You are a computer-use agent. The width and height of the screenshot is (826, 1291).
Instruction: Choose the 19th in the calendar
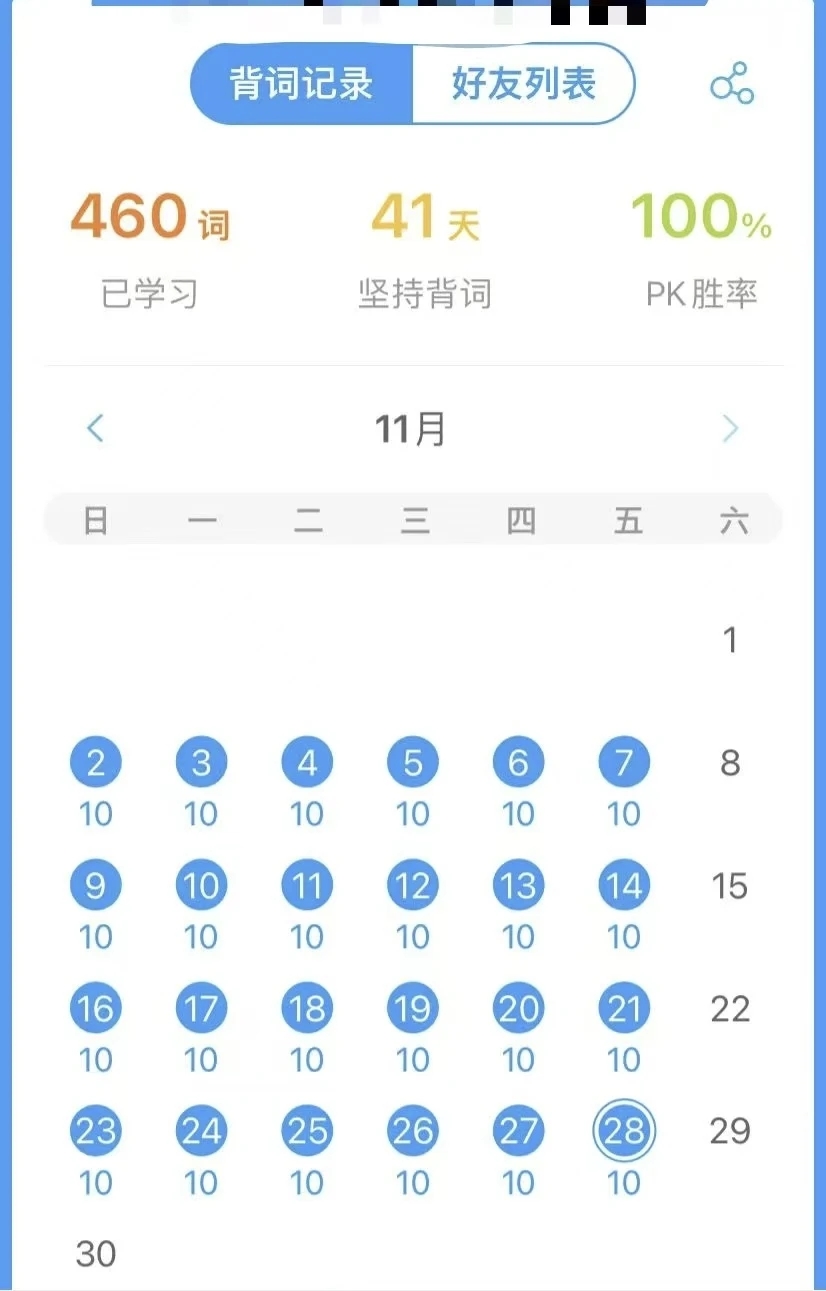pyautogui.click(x=413, y=1009)
